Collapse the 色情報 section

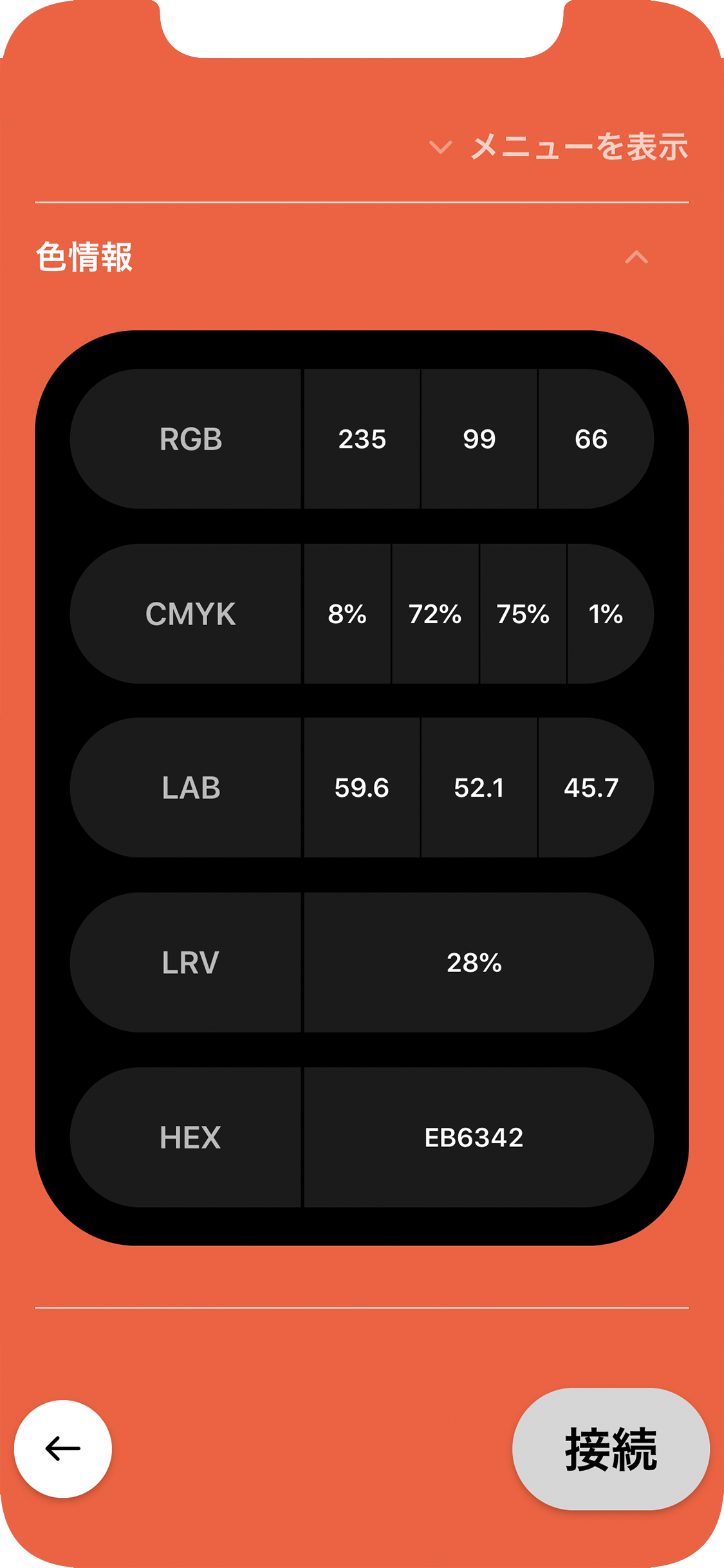pos(636,257)
